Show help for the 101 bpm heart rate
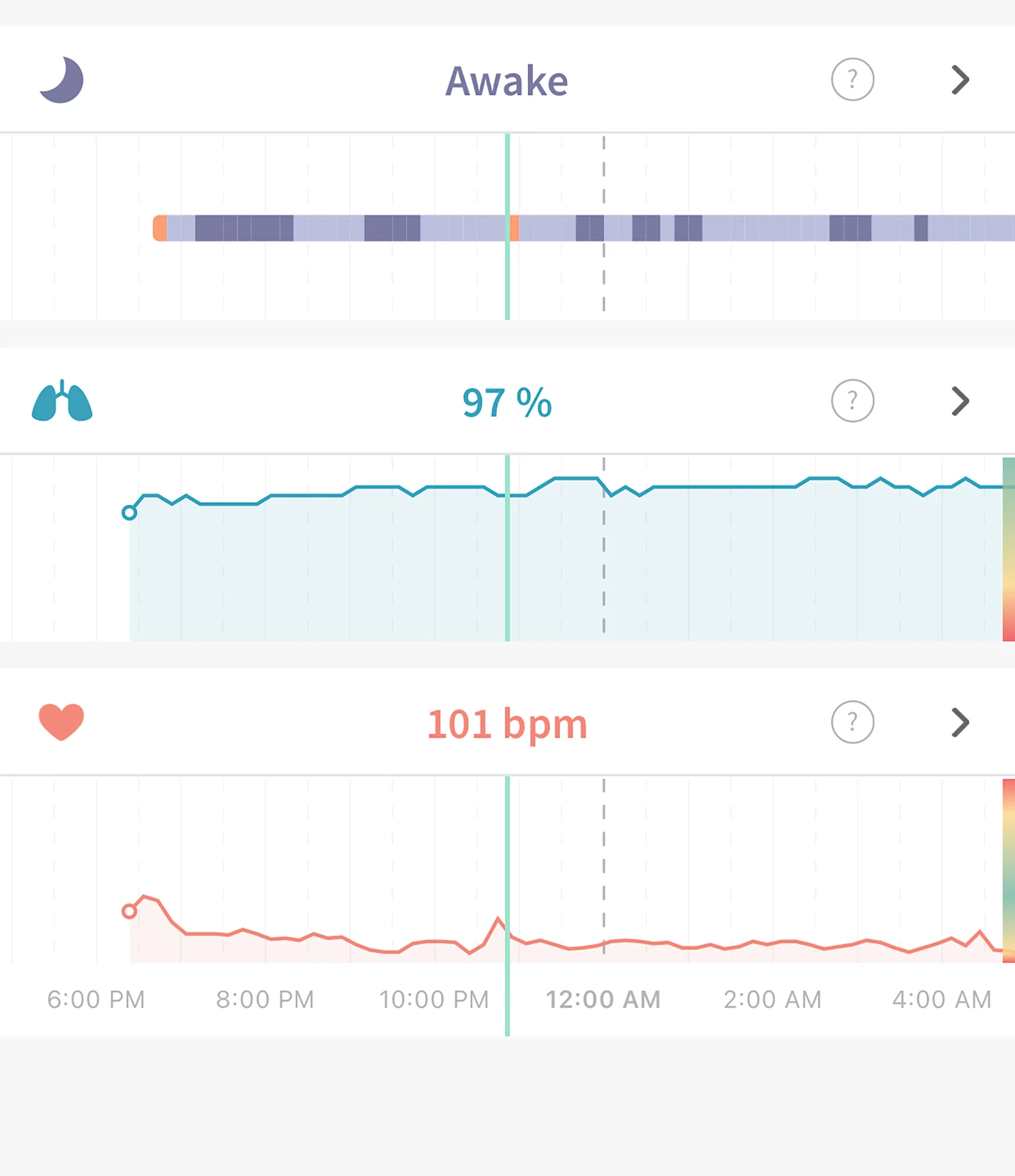1015x1176 pixels. pos(852,722)
